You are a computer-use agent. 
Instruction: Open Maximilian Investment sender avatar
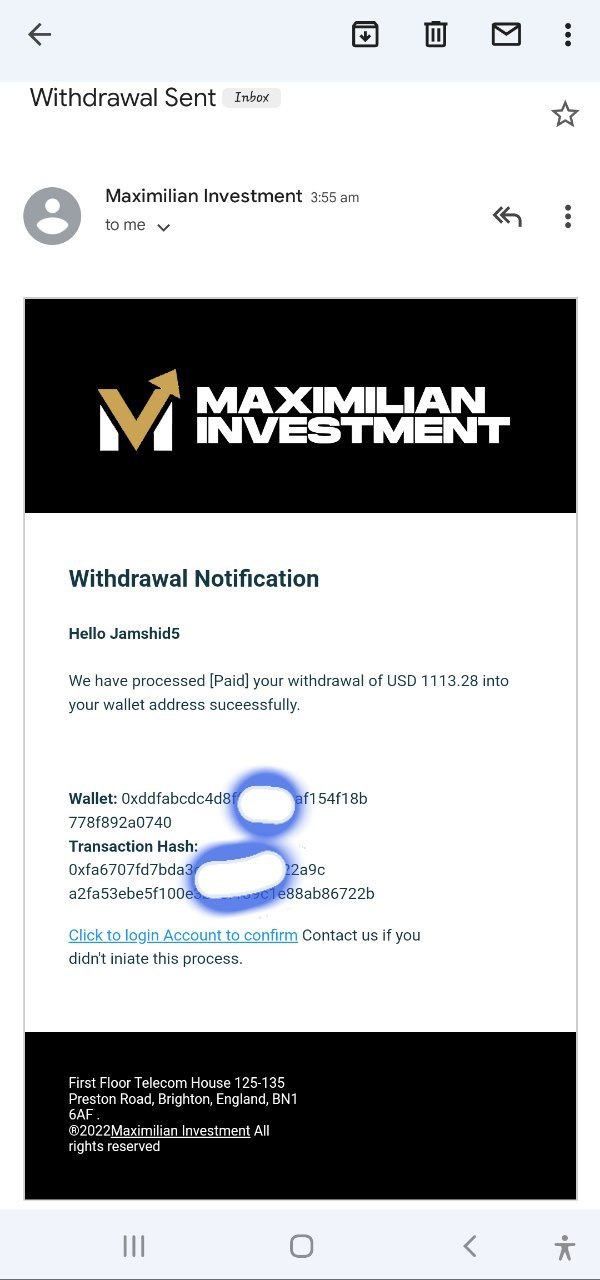[52, 216]
